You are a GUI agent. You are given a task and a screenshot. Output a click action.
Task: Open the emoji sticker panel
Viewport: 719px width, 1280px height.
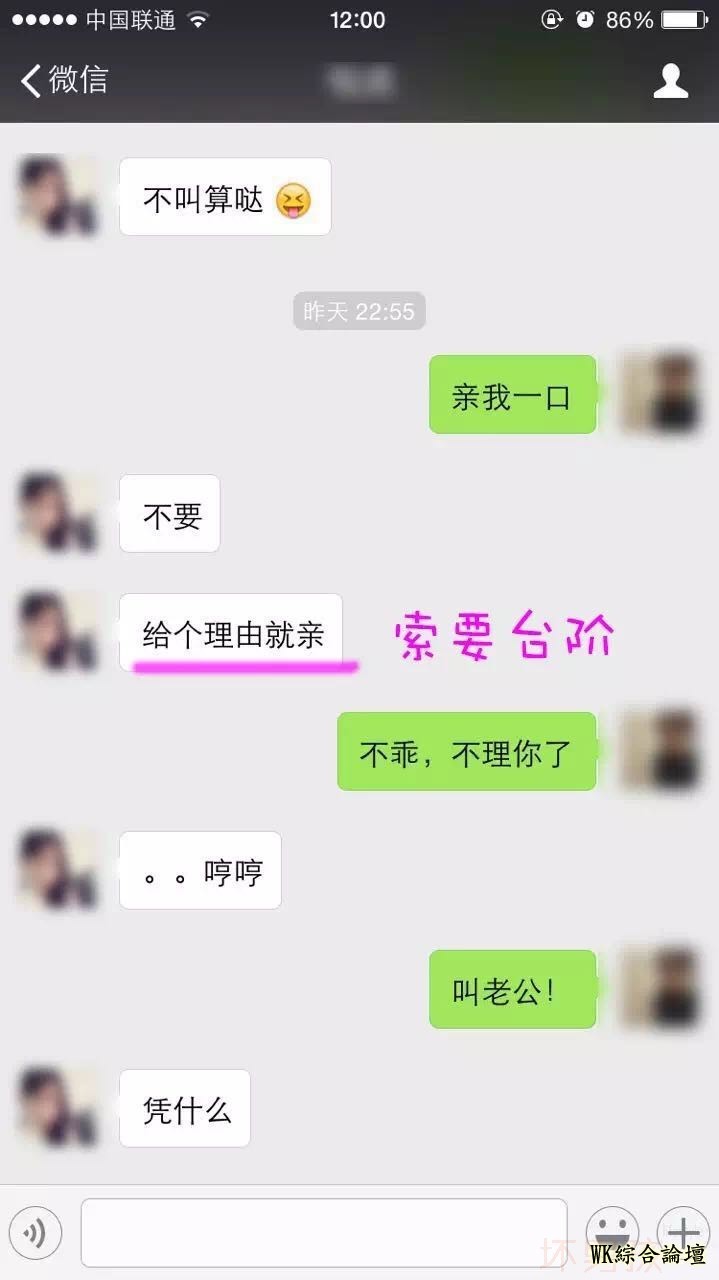point(612,1232)
